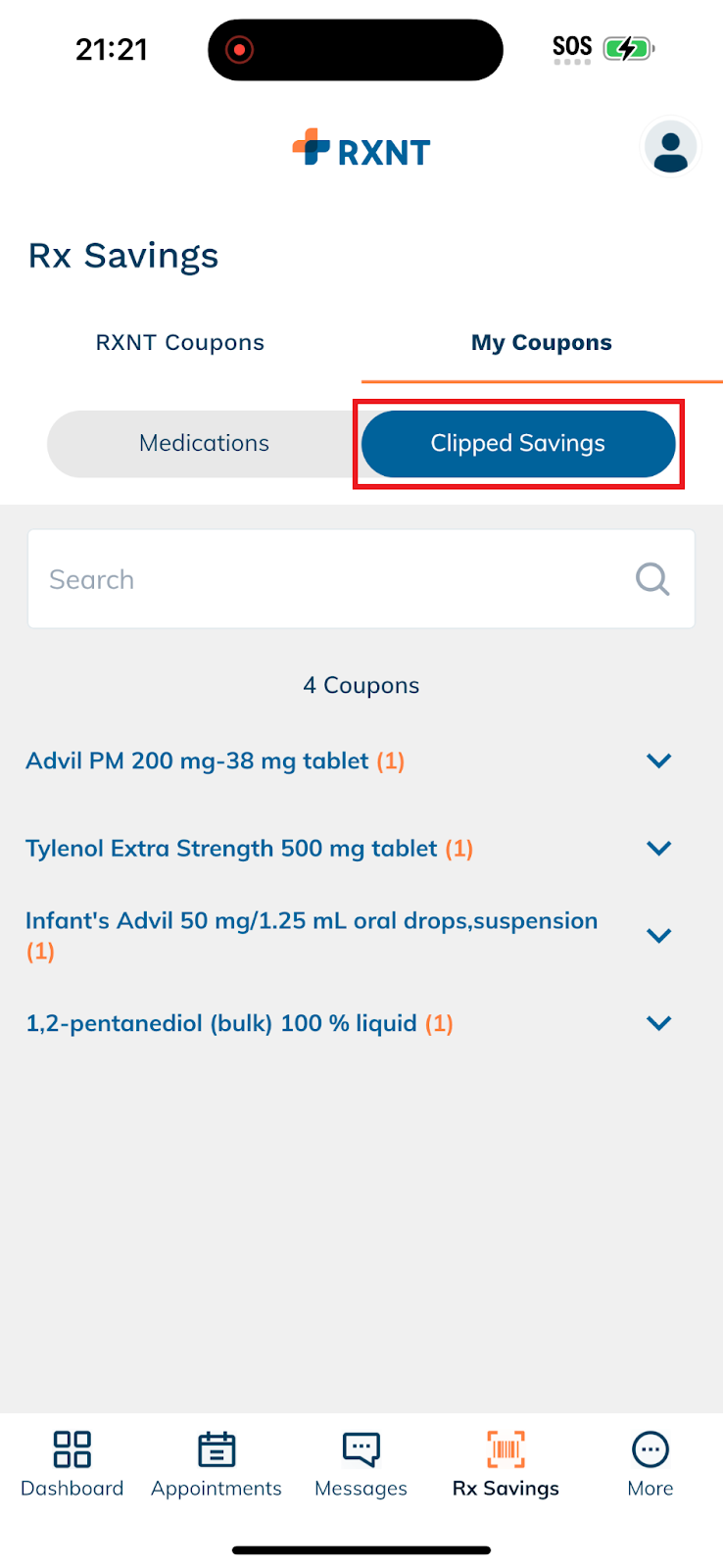This screenshot has width=723, height=1568.
Task: Open the profile avatar icon
Action: coord(670,148)
